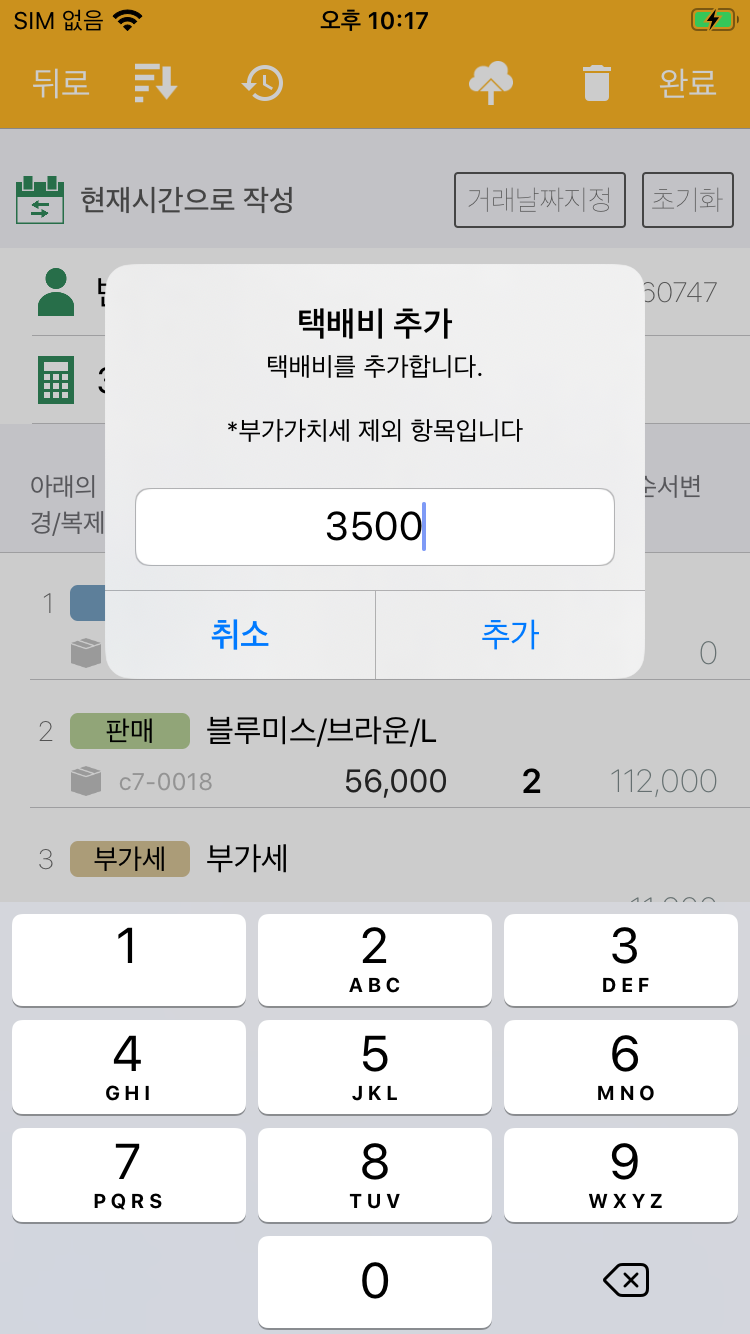The width and height of the screenshot is (750, 1334).
Task: Tap the 9 key on the keypad
Action: pos(625,1174)
